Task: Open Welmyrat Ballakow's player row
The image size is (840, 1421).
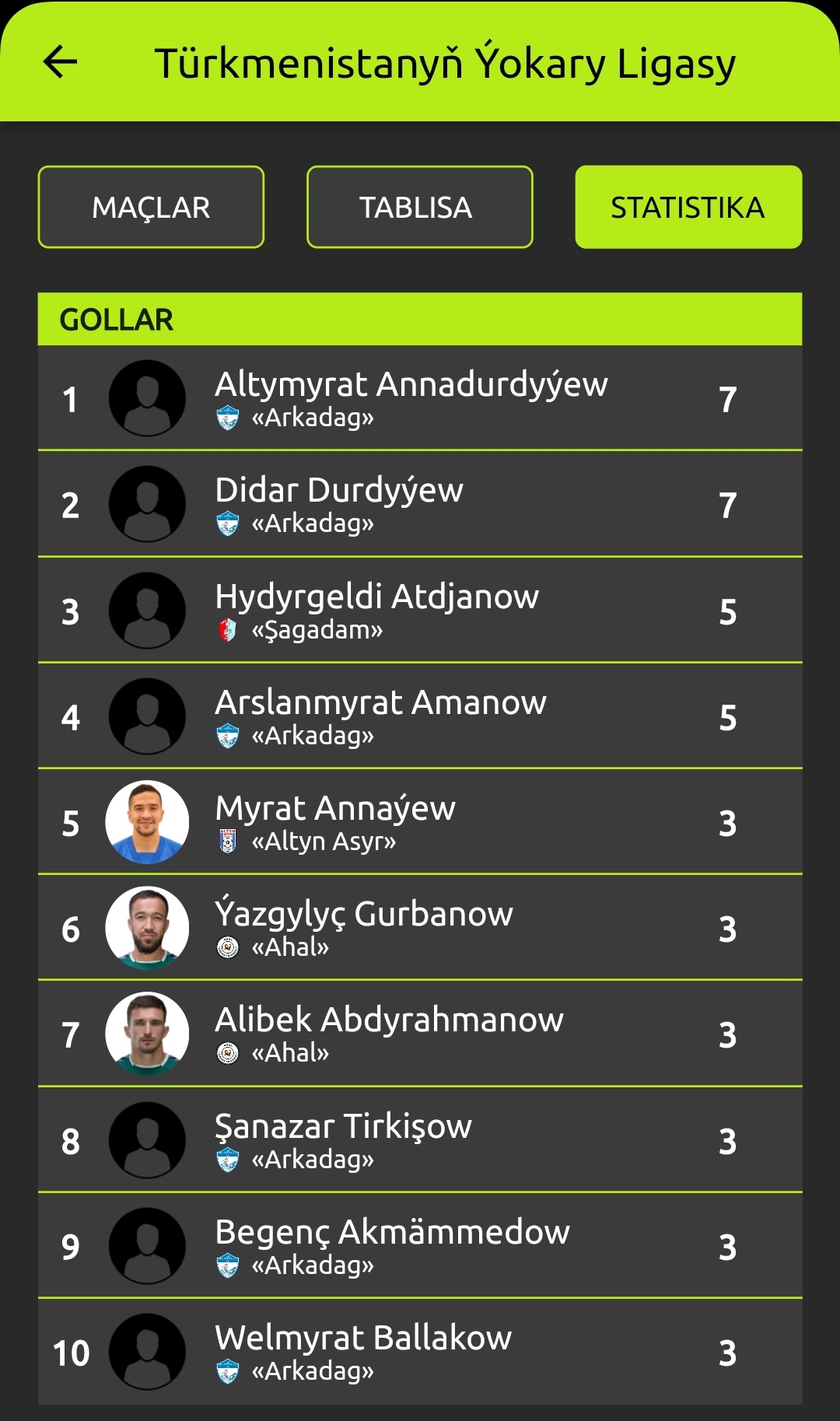Action: pos(420,1352)
